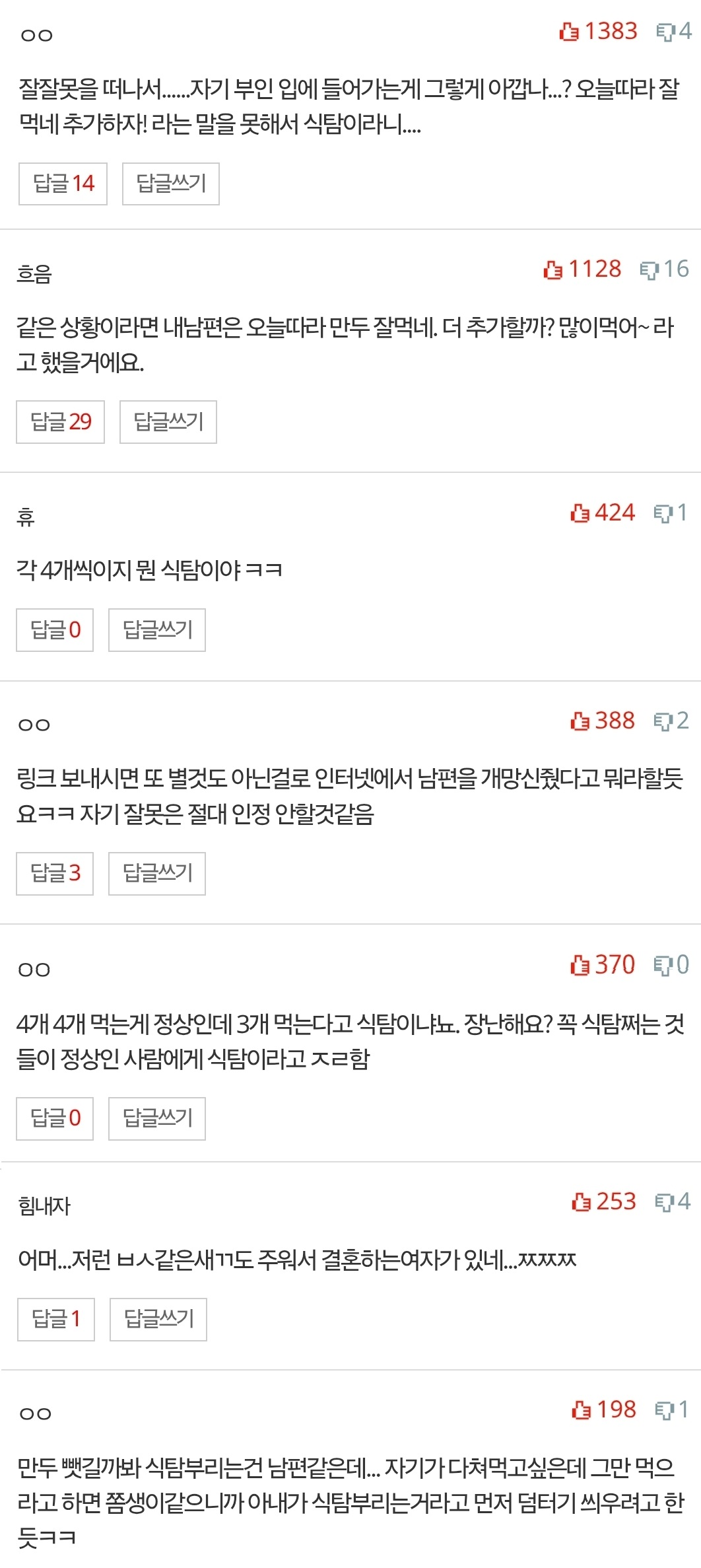Open the 답글 0 button under 휴's comment
The height and width of the screenshot is (1568, 701).
point(55,629)
